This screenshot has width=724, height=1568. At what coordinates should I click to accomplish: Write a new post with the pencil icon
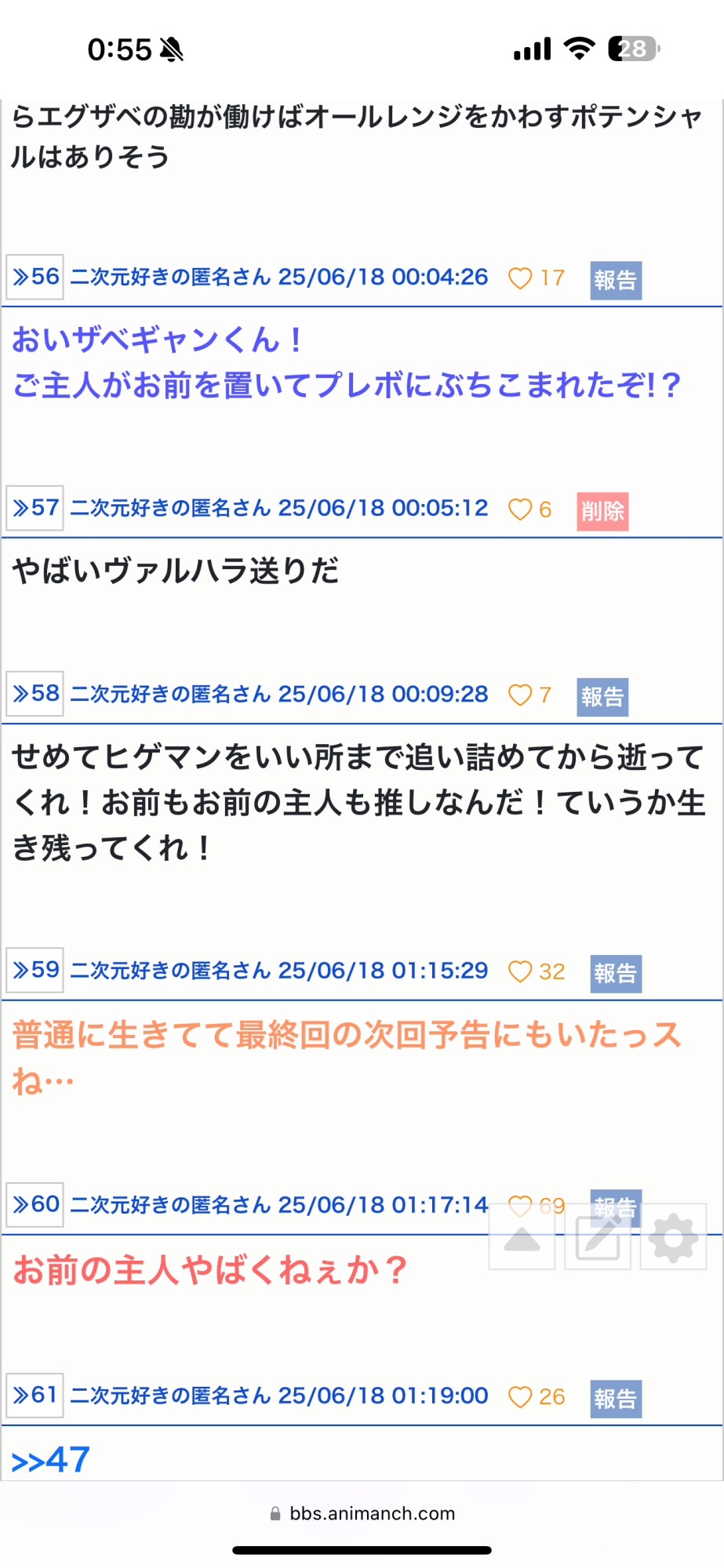[598, 1237]
